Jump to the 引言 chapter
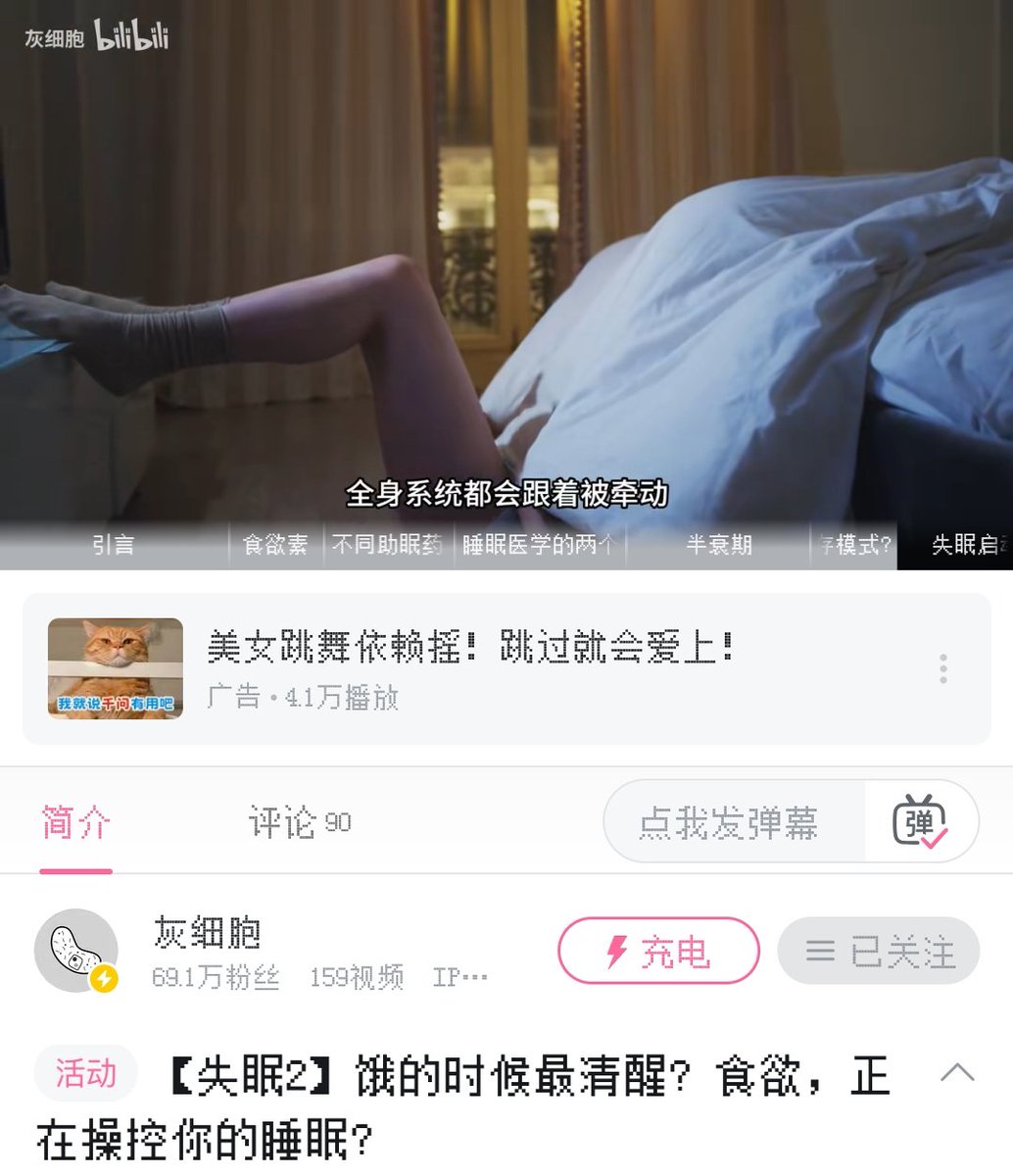This screenshot has width=1013, height=1176. tap(114, 545)
